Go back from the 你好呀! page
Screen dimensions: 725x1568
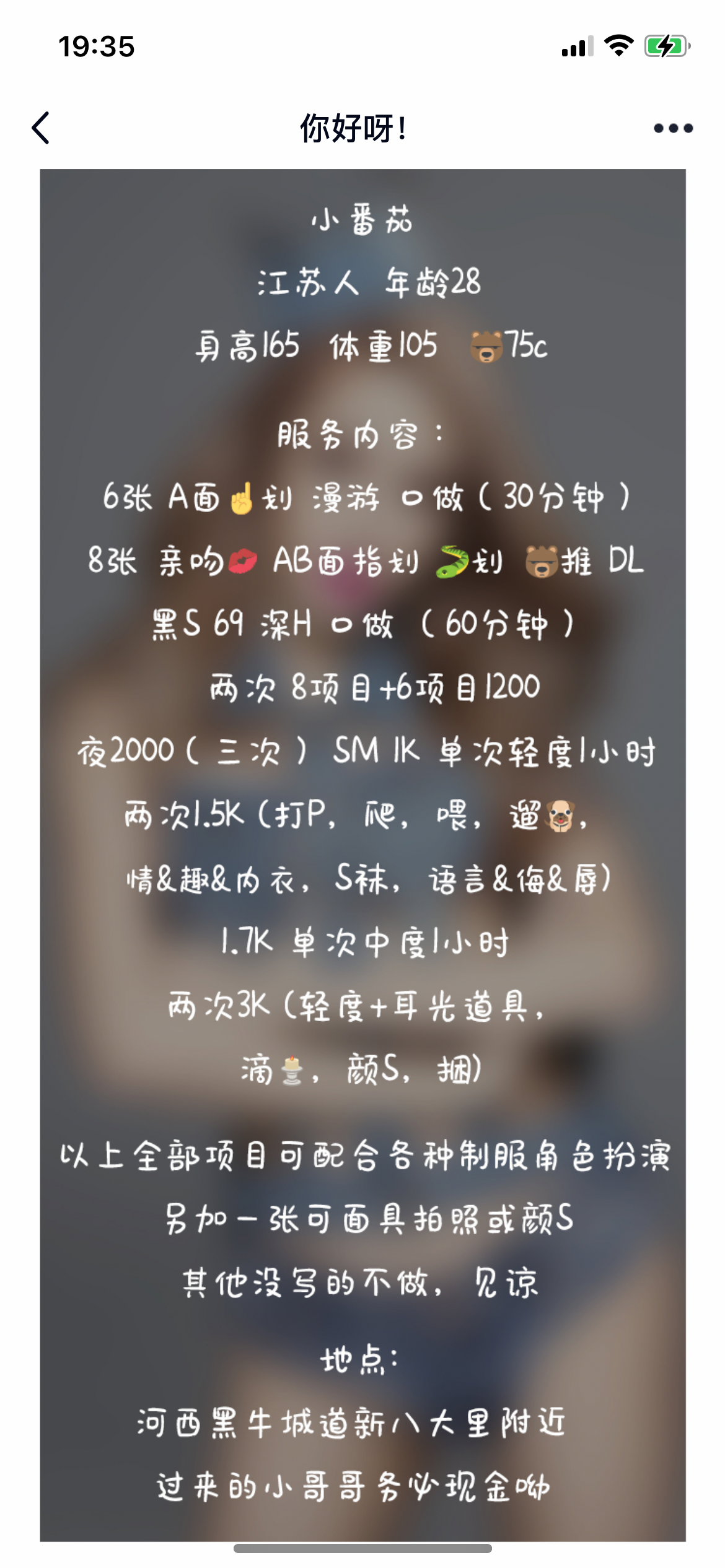coord(41,128)
